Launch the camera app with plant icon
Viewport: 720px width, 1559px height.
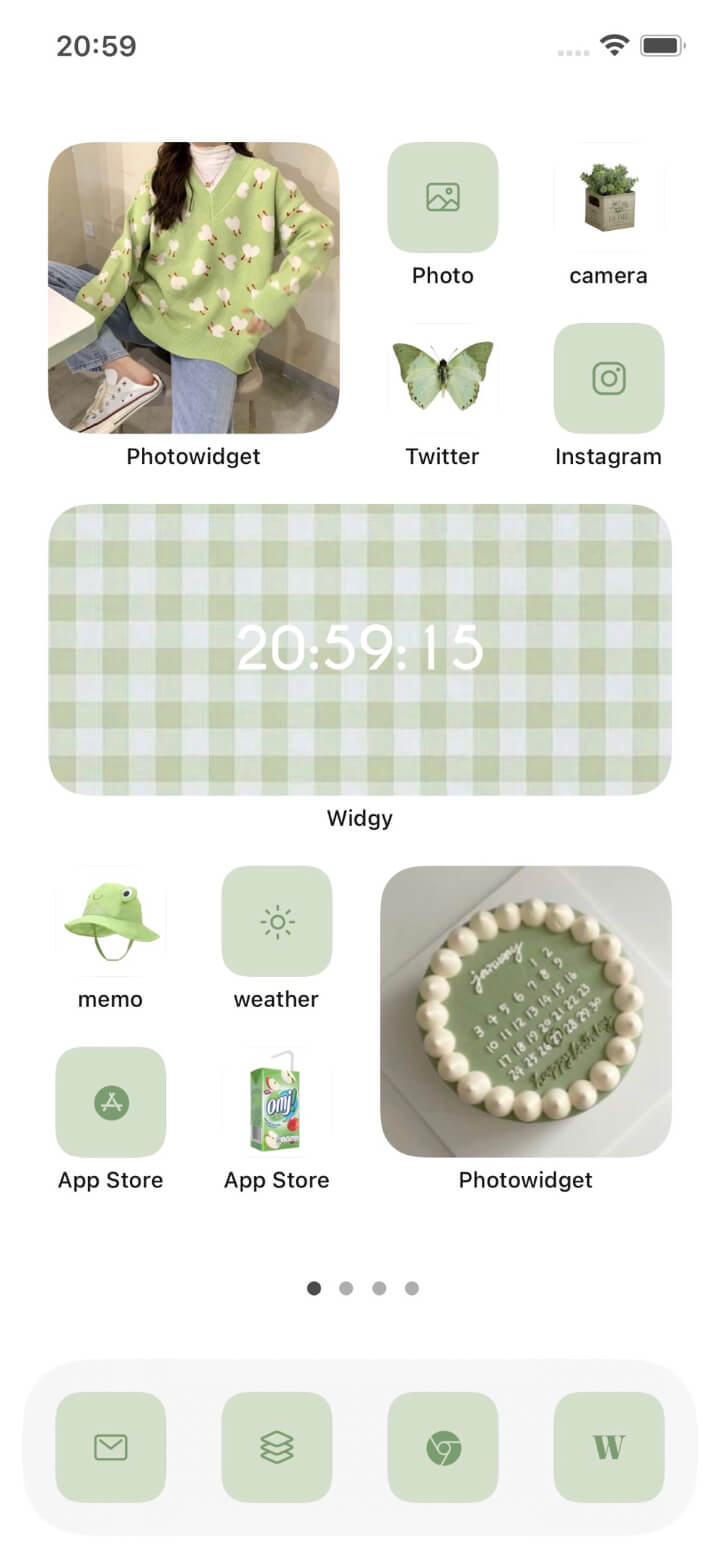[608, 197]
